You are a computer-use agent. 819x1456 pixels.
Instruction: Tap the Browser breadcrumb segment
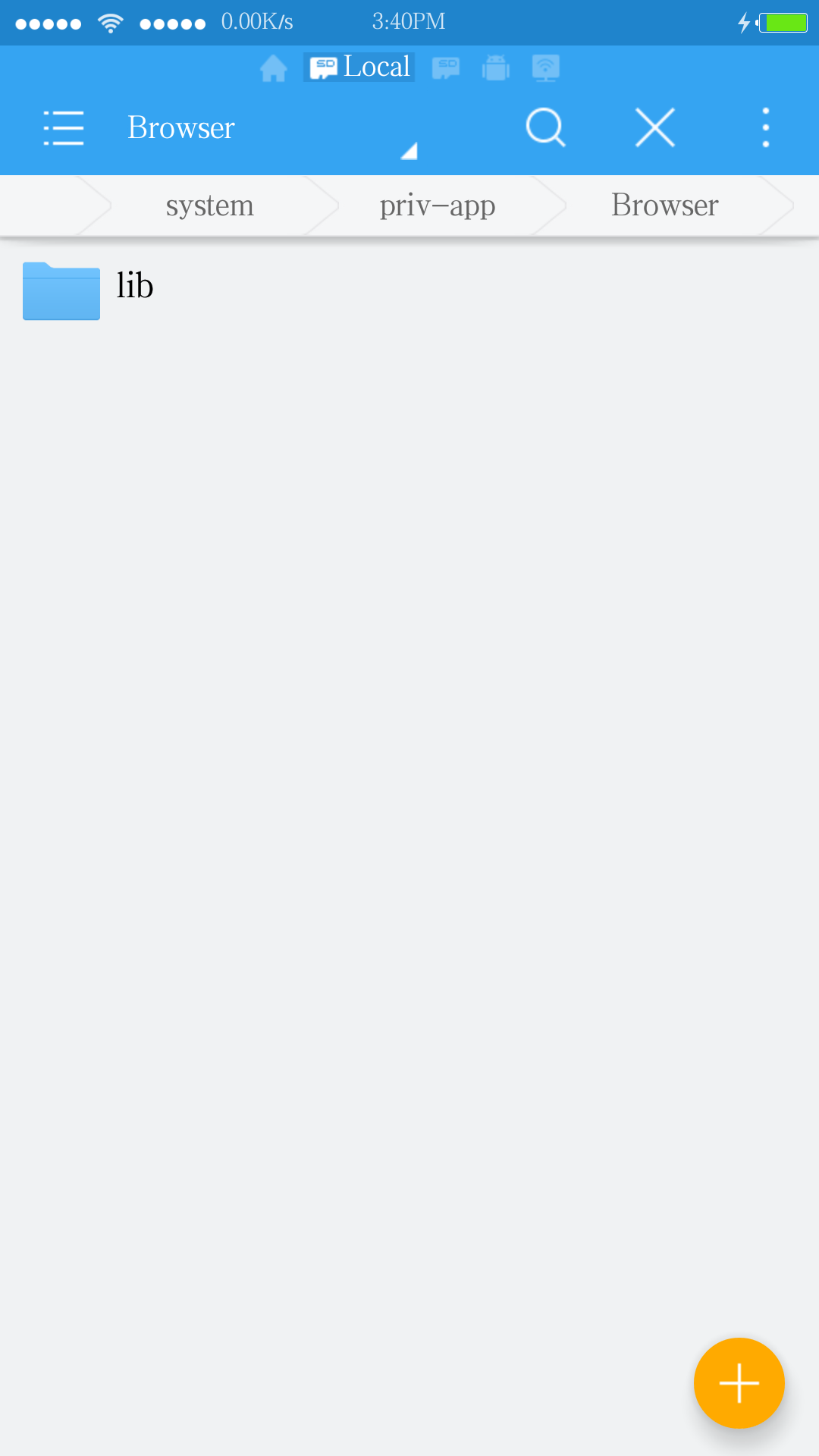[x=665, y=206]
